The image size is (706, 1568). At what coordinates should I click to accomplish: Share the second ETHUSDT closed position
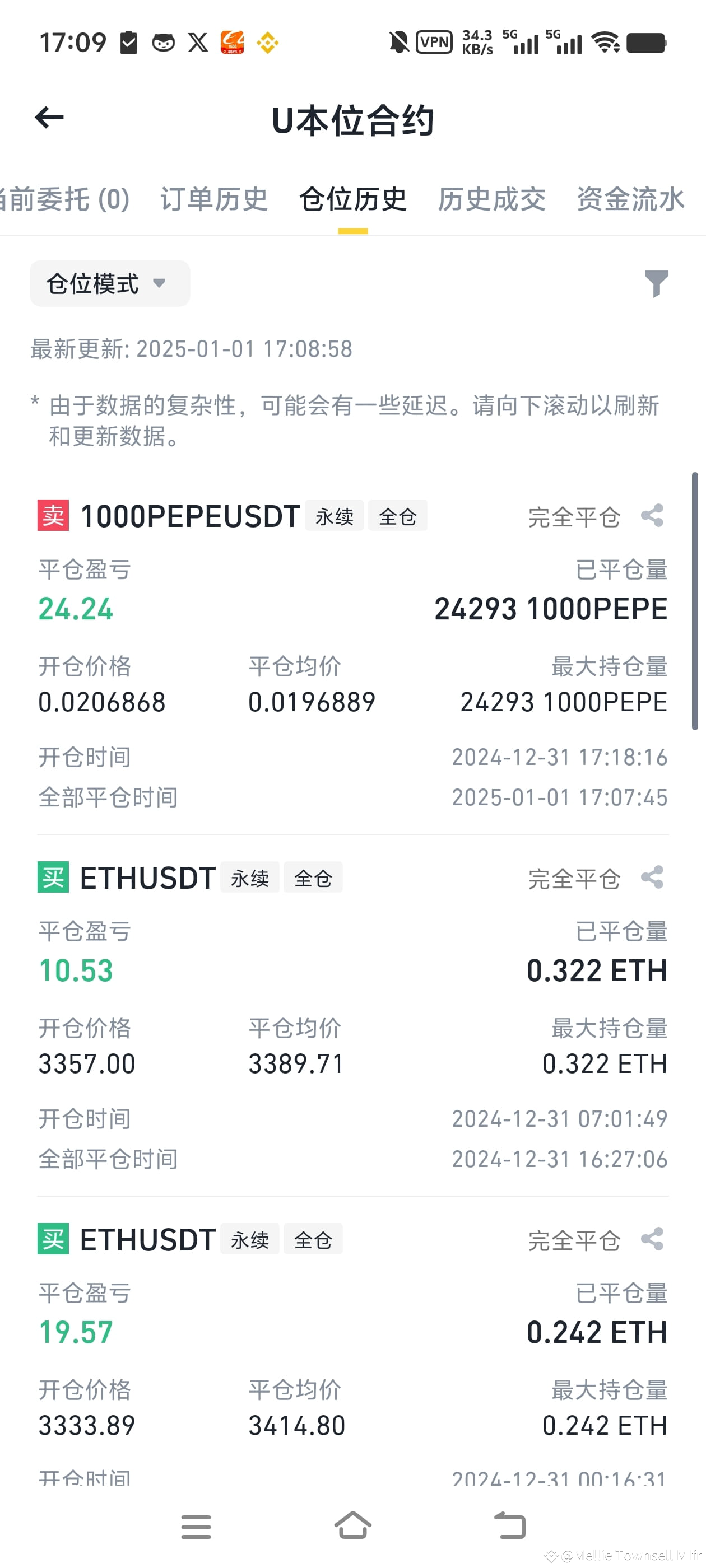tap(652, 1240)
